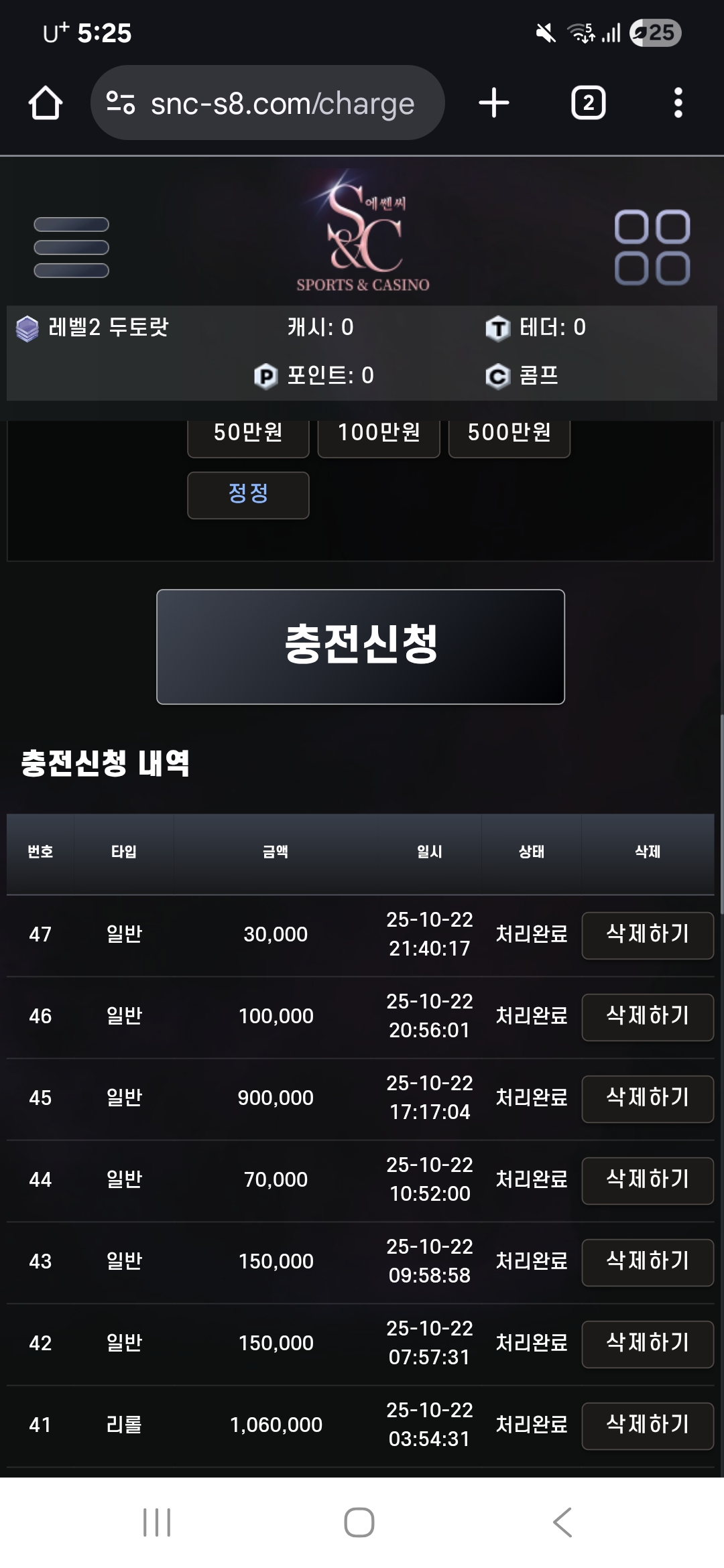Open a new browser tab
The width and height of the screenshot is (724, 1568).
click(x=494, y=103)
